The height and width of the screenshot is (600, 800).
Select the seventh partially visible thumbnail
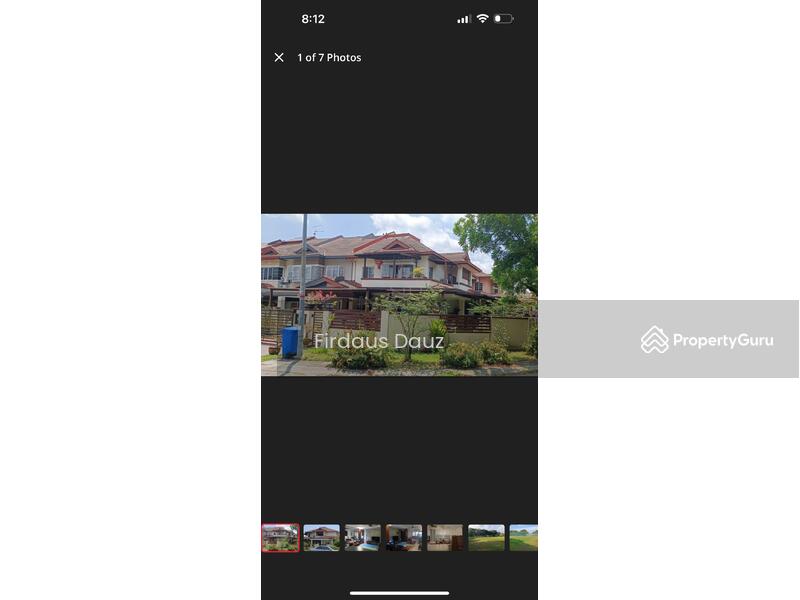(x=524, y=538)
